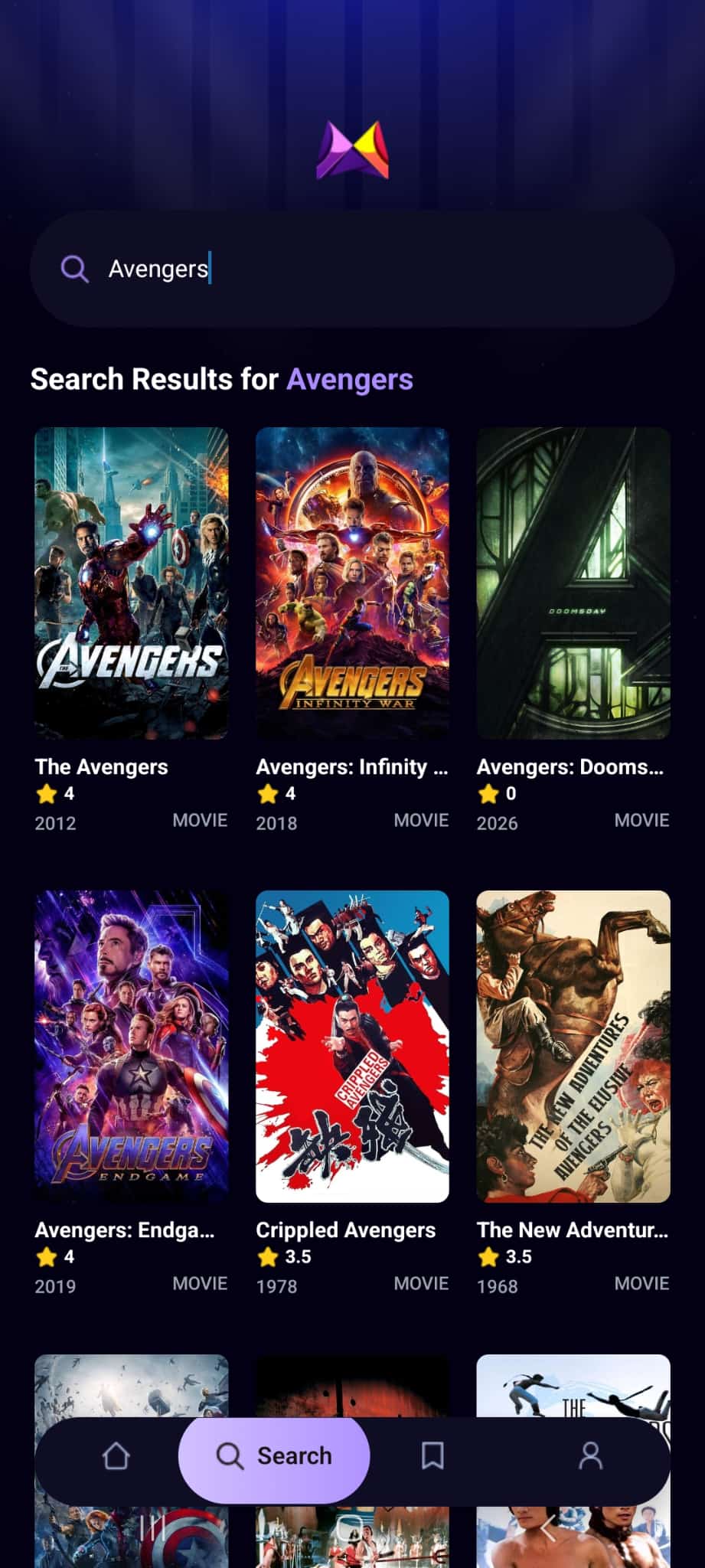The image size is (705, 1568).
Task: Click the magnifier icon in the search bar
Action: (74, 269)
